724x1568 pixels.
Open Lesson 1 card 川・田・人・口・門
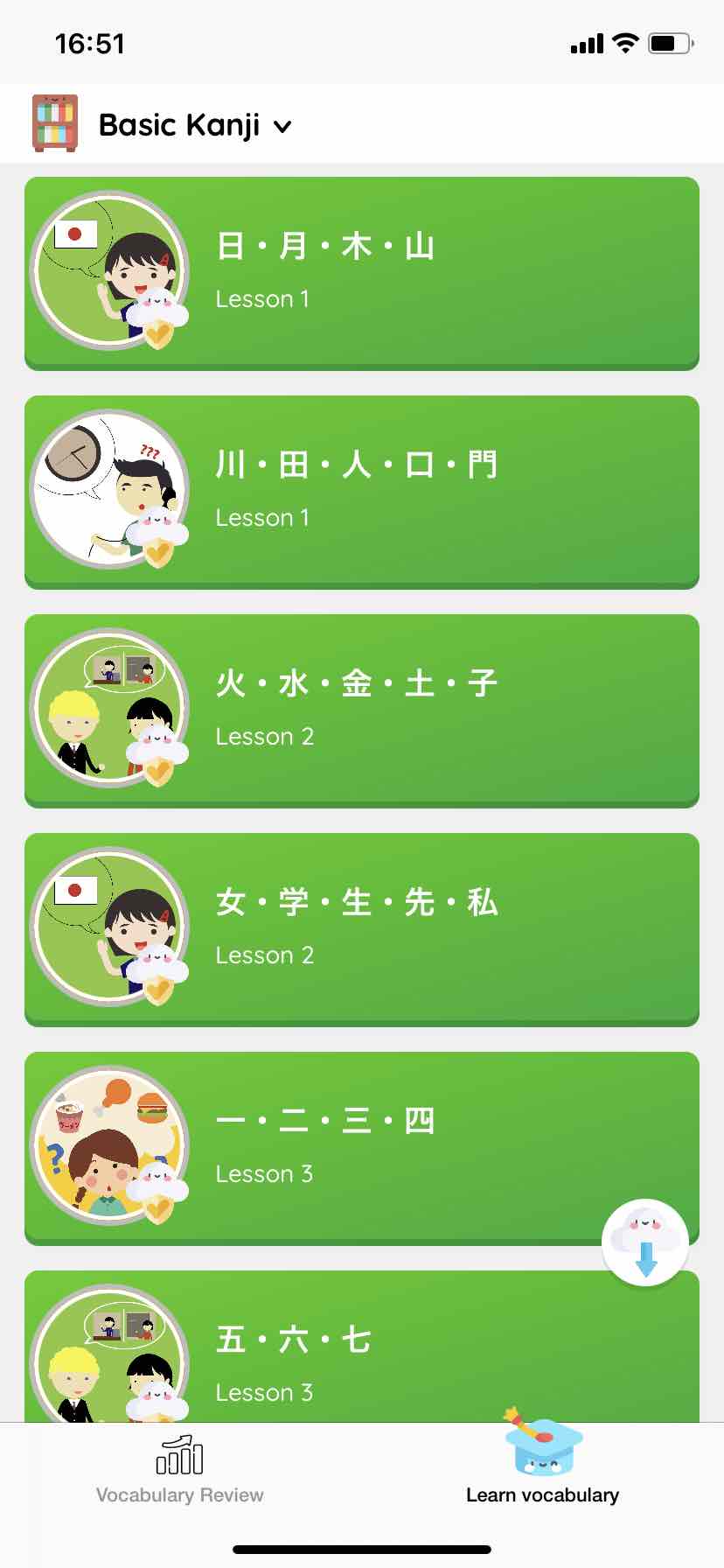[362, 493]
